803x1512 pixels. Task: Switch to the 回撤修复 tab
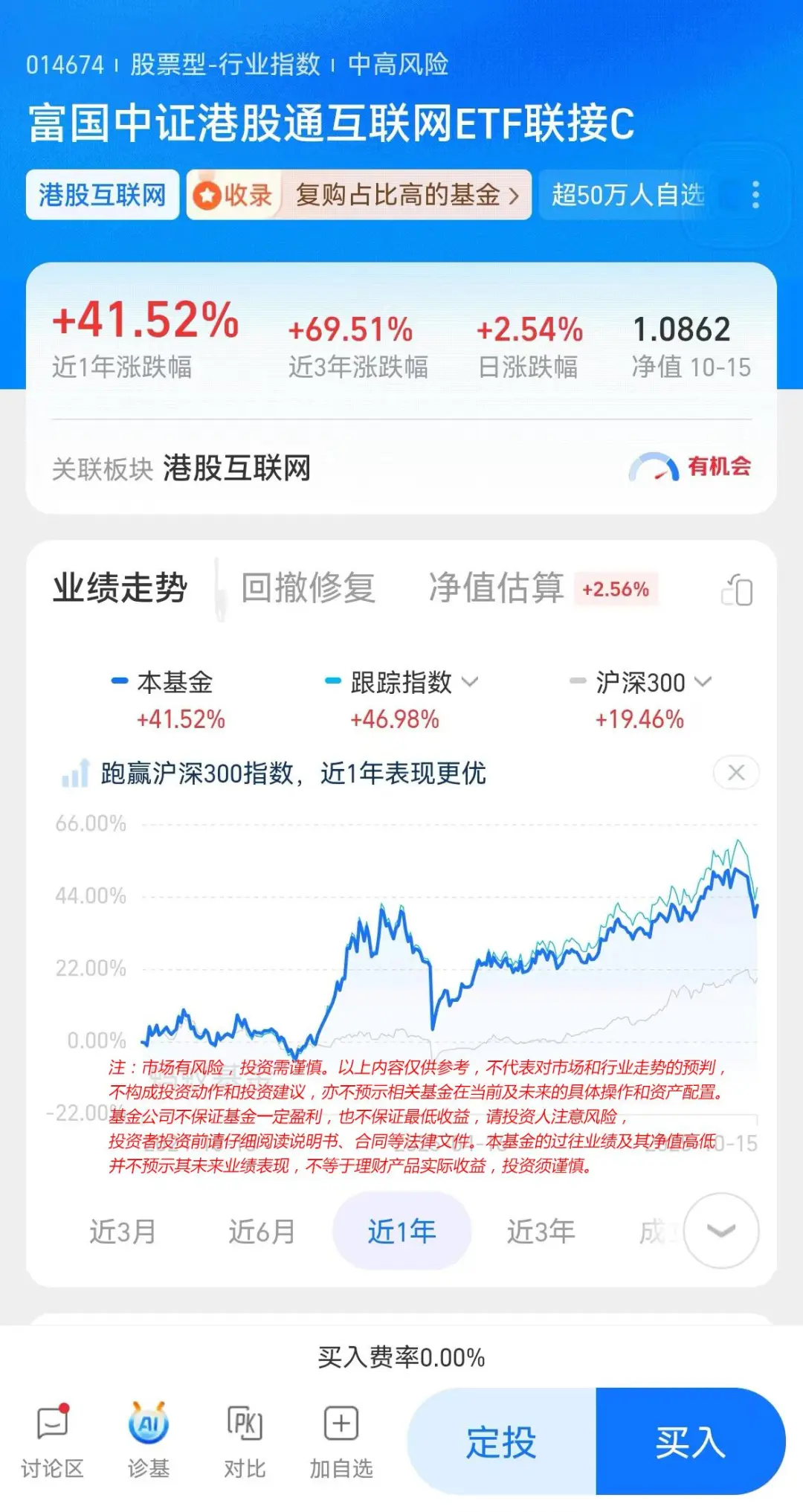pos(308,588)
